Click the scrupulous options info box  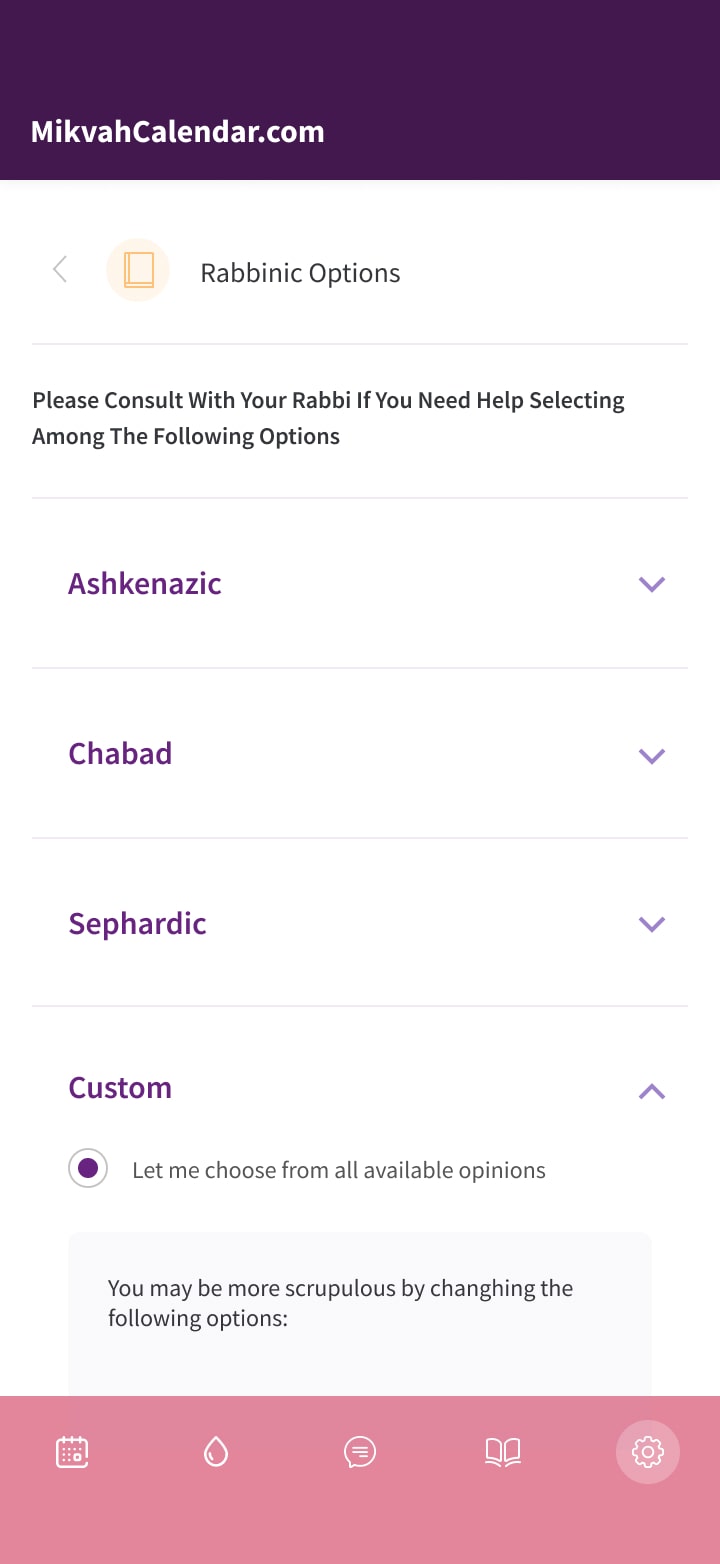(x=360, y=1303)
